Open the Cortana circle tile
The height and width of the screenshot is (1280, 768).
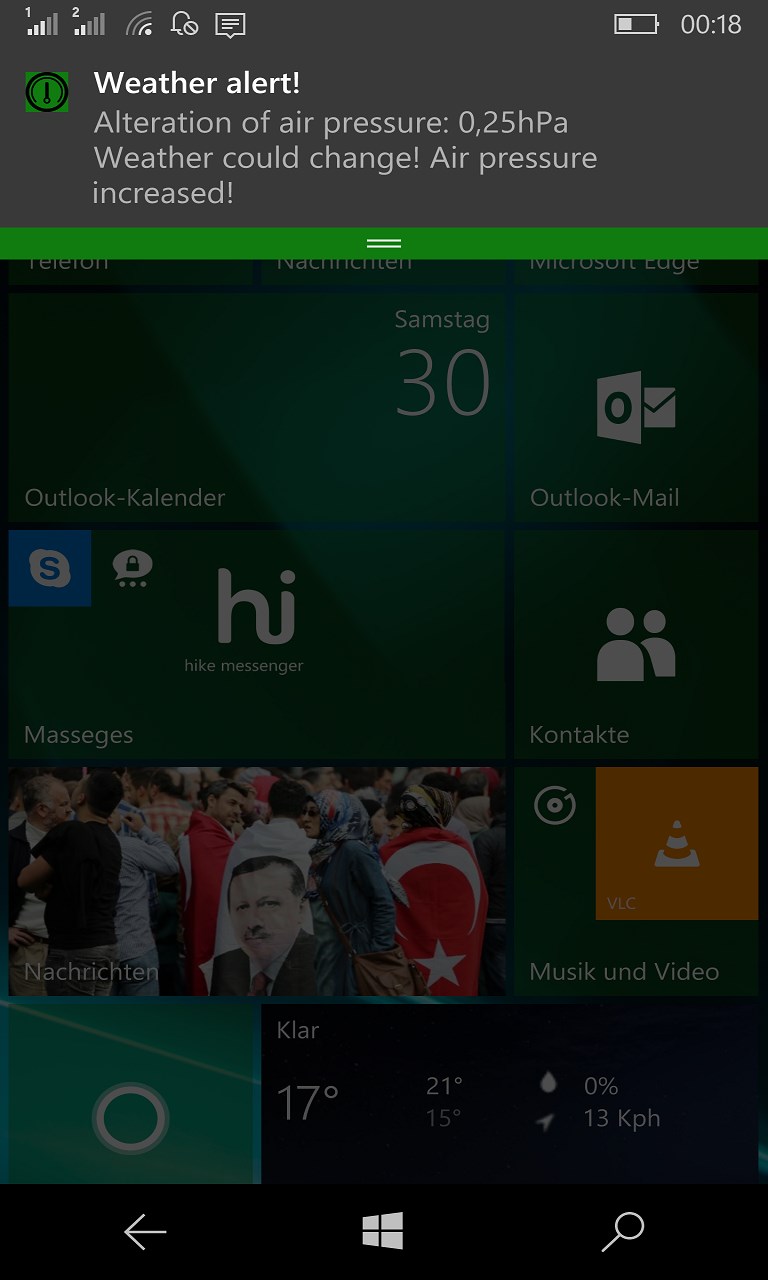click(x=130, y=1117)
